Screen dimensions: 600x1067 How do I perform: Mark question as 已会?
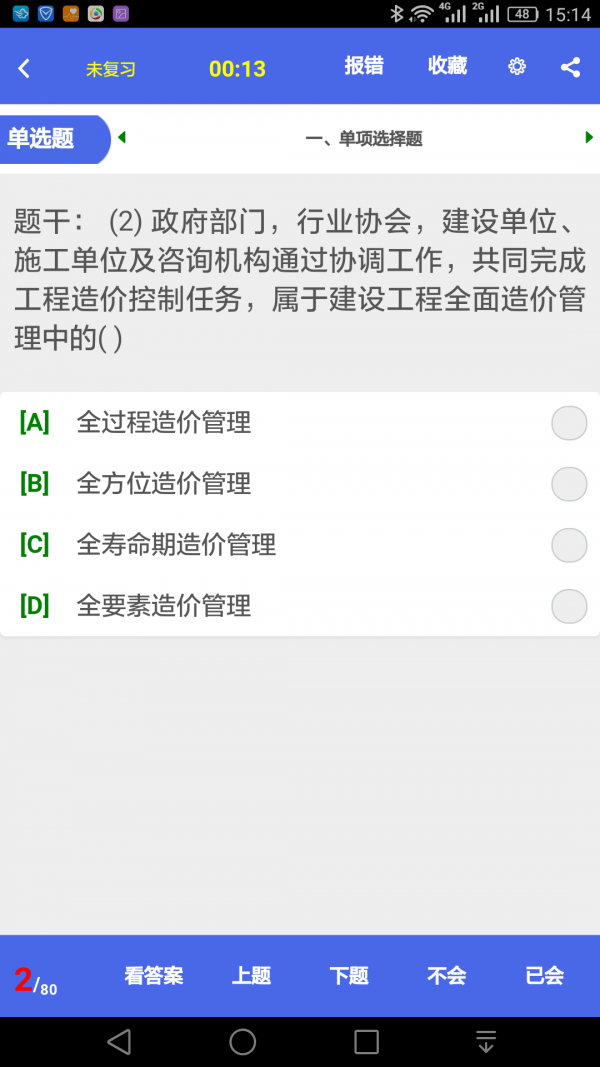point(544,976)
